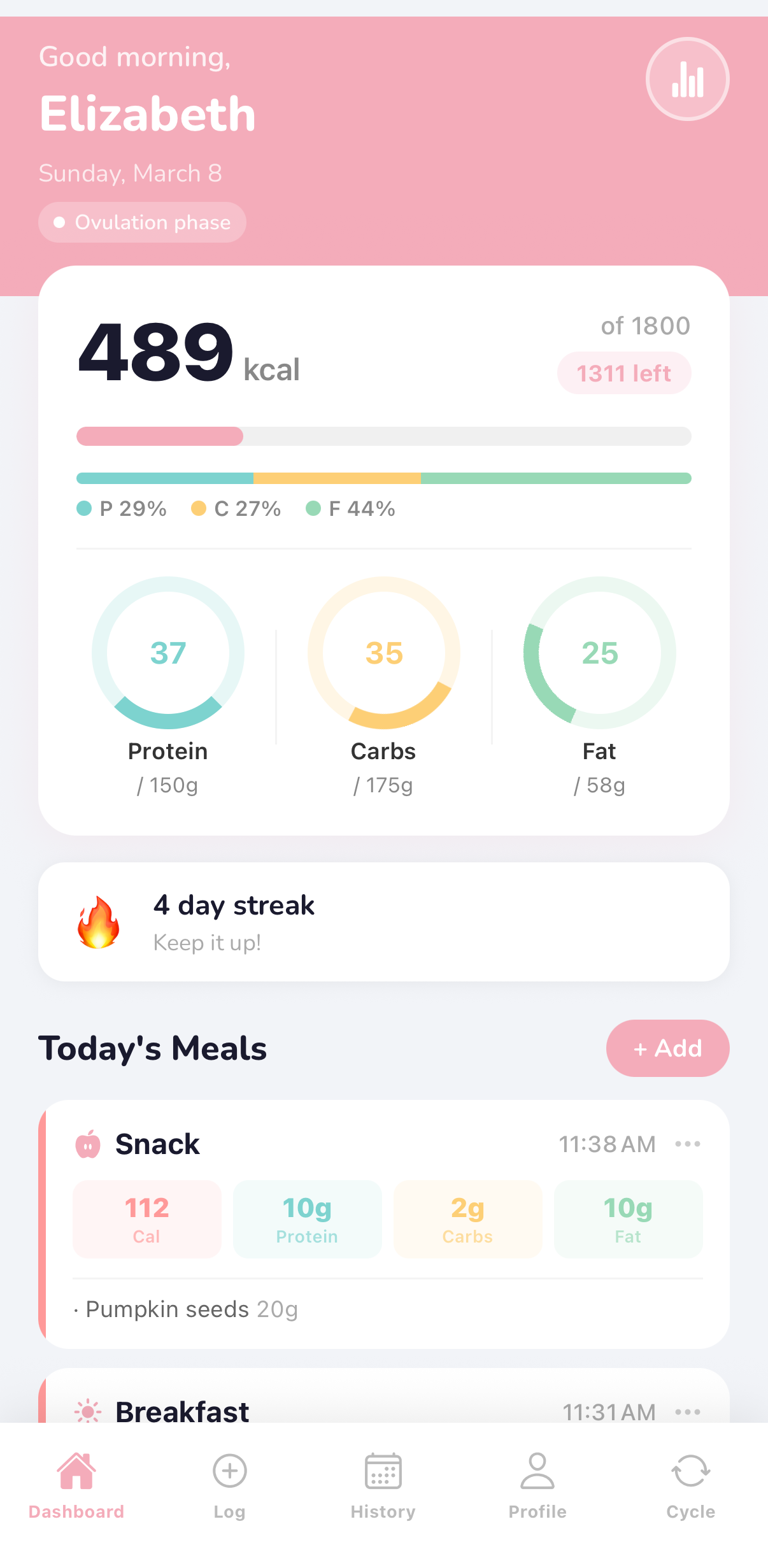768x1568 pixels.
Task: Click the 1311 left calorie badge
Action: (623, 373)
